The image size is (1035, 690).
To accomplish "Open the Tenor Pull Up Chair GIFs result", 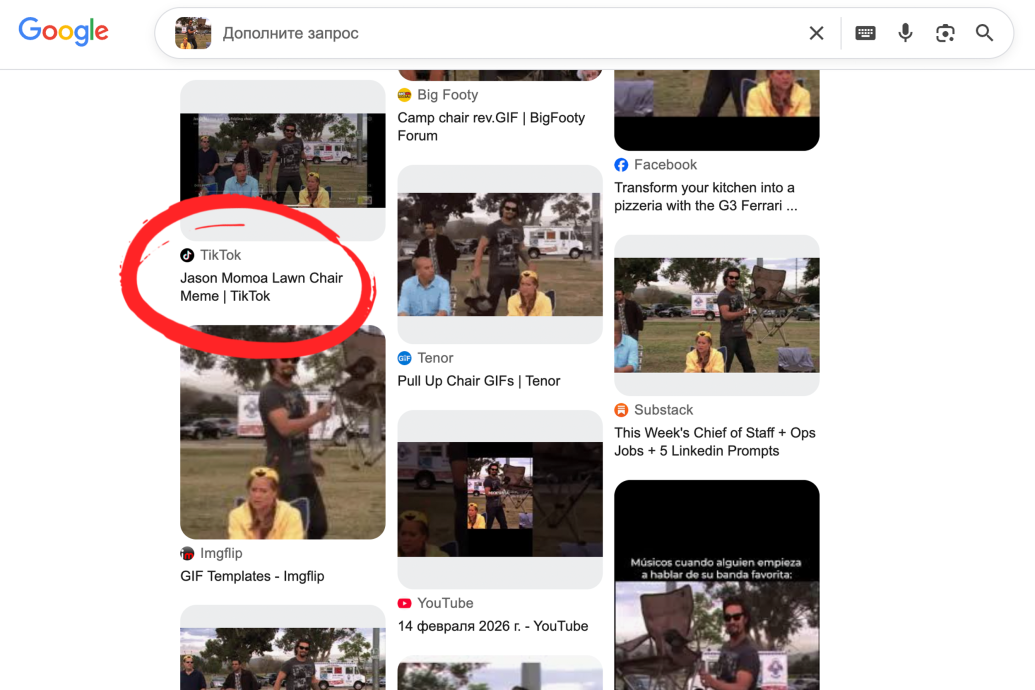I will tap(478, 381).
